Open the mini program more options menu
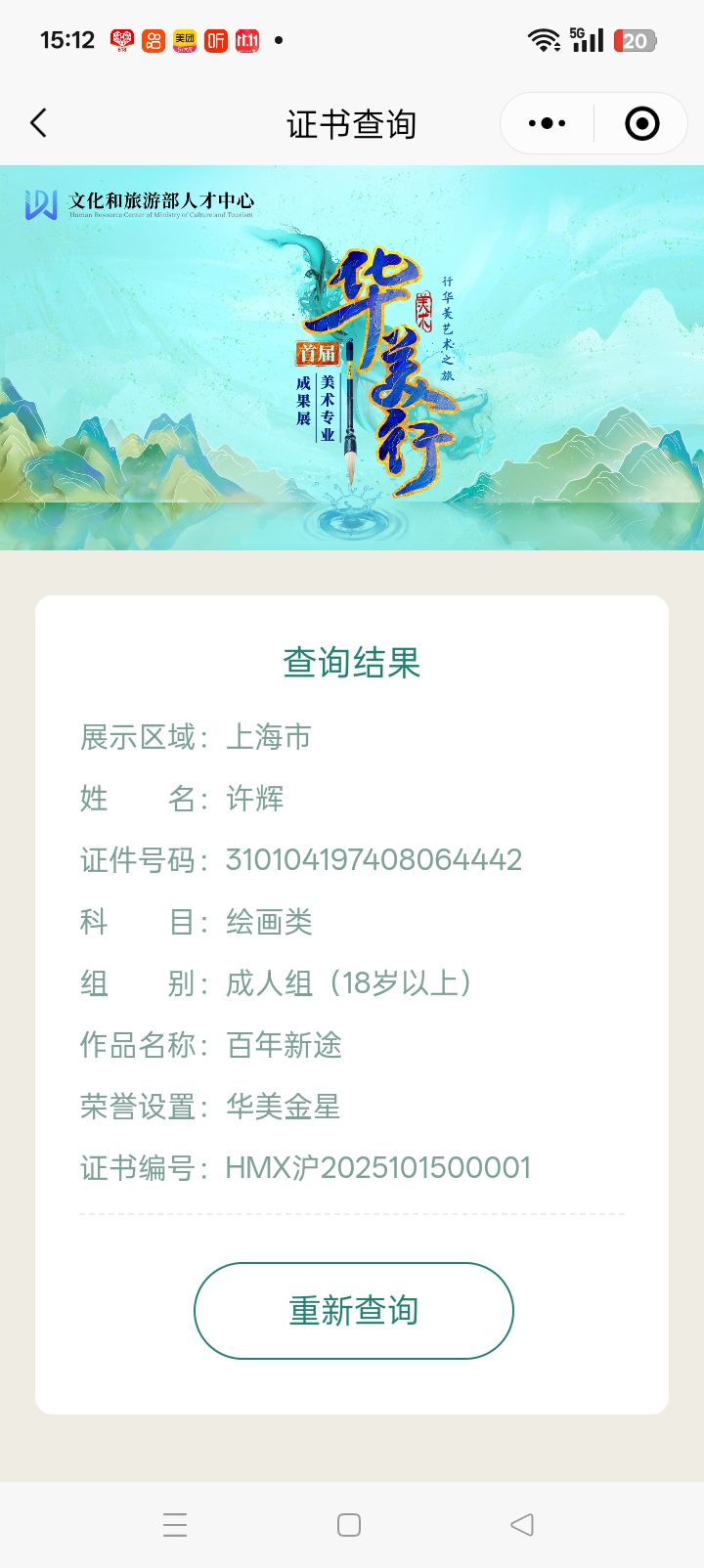 (x=547, y=123)
